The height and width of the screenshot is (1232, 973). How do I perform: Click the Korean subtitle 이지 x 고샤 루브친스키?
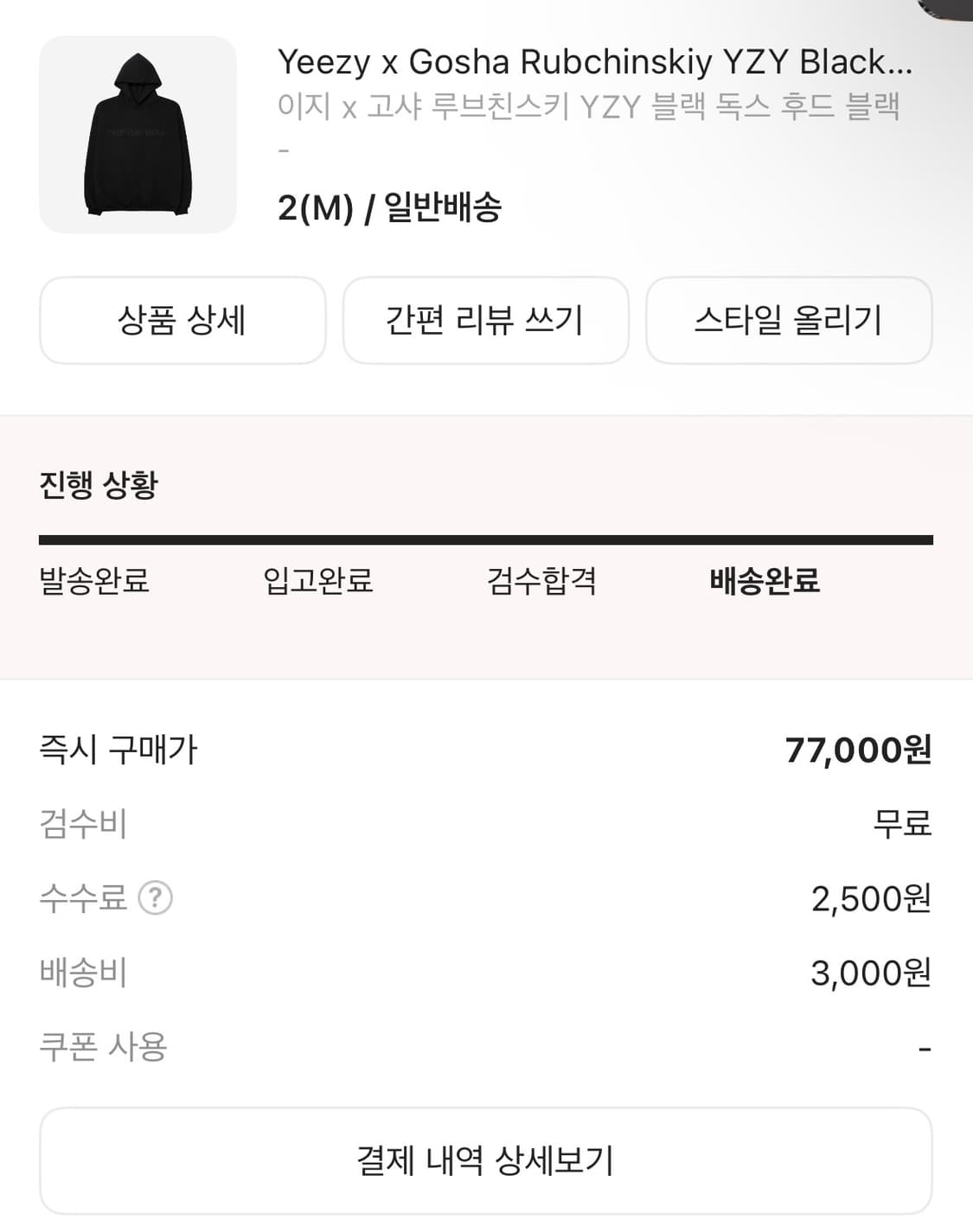(591, 105)
